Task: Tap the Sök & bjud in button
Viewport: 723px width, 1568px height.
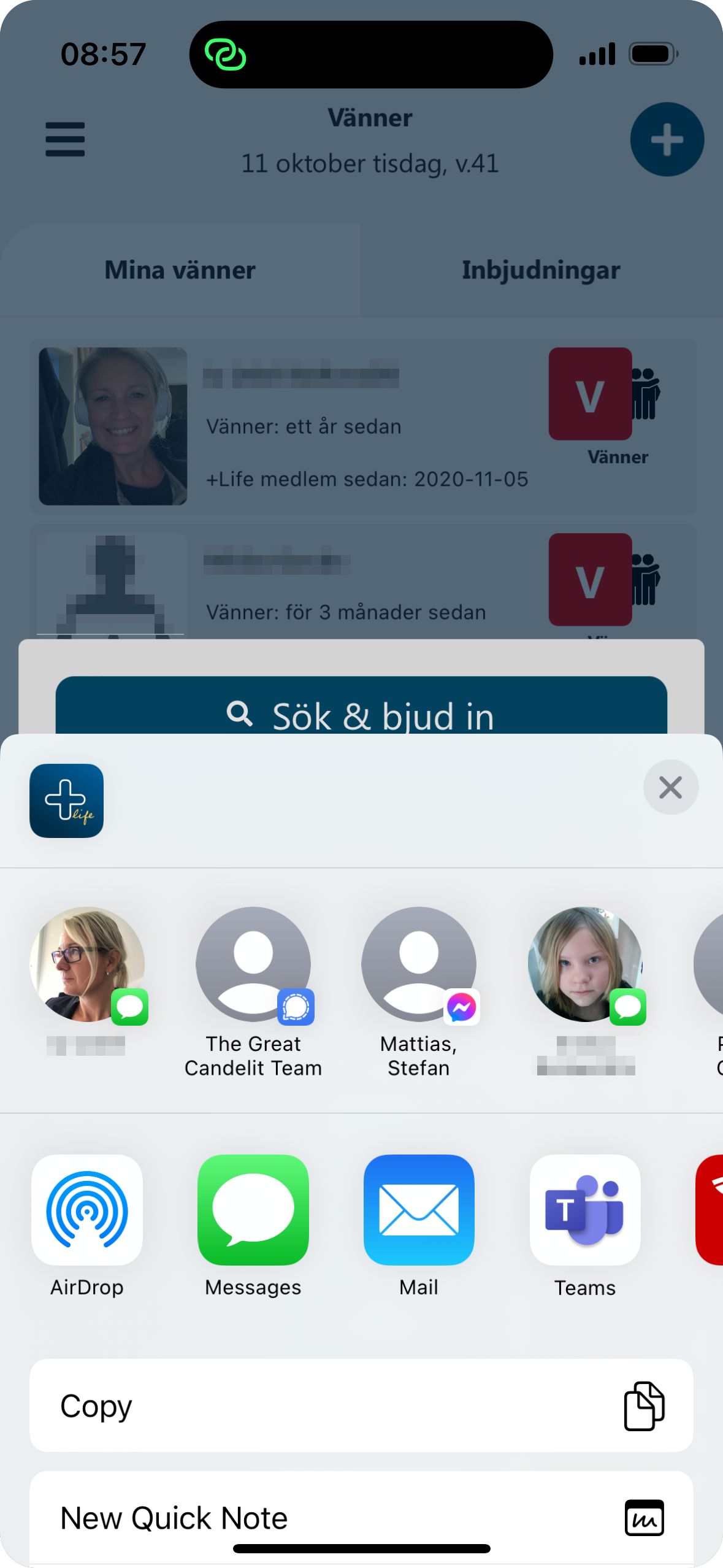Action: click(361, 710)
